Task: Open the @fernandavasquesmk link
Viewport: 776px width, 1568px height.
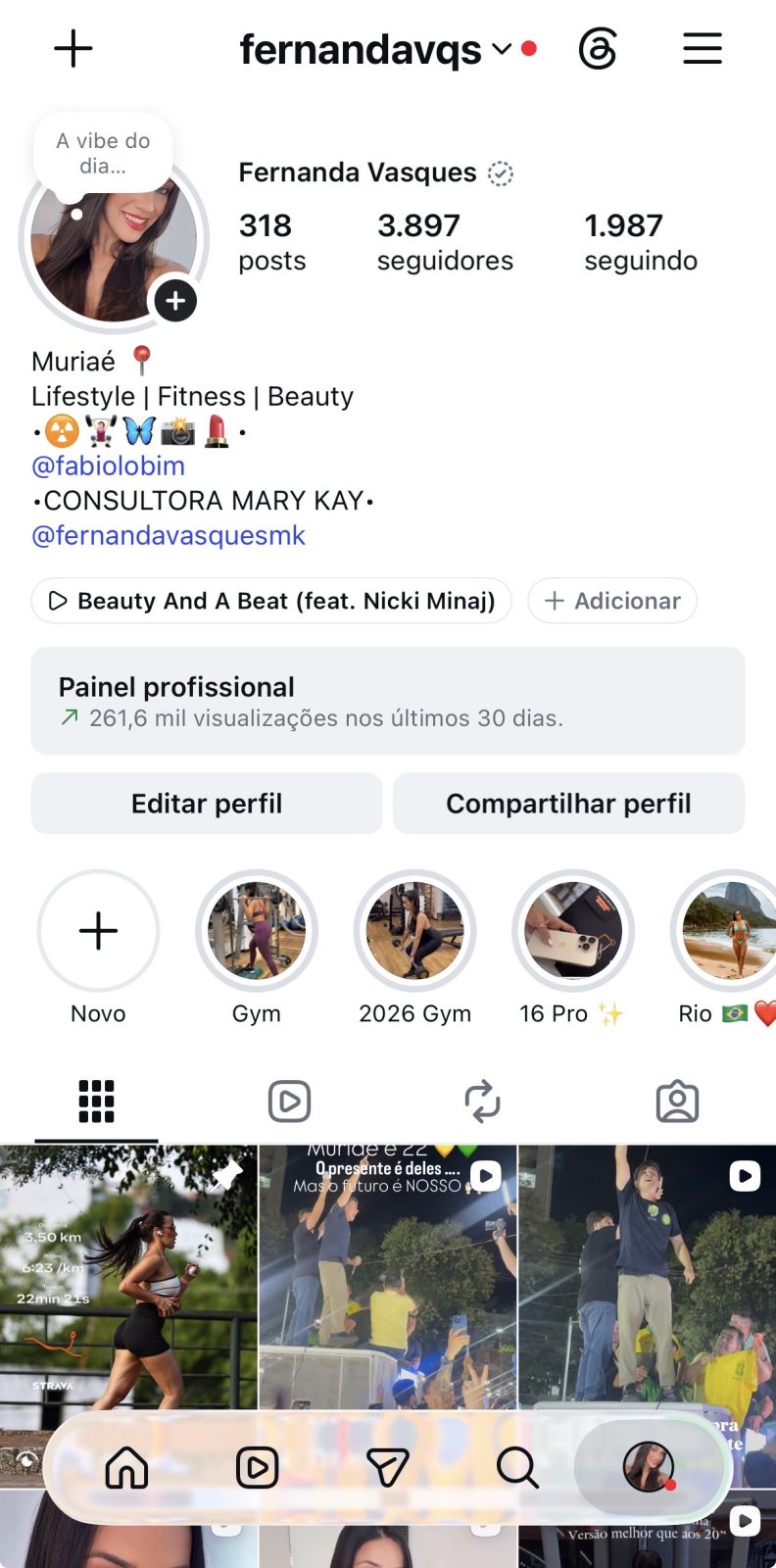Action: (x=169, y=535)
